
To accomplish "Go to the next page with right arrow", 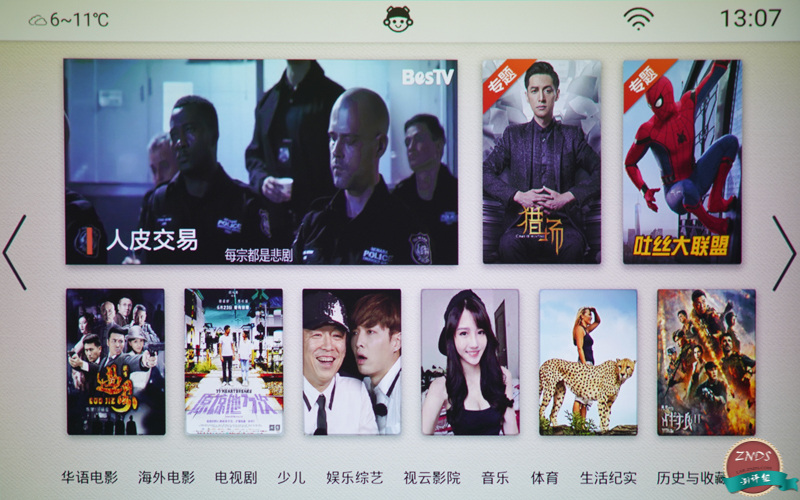I will tap(784, 253).
